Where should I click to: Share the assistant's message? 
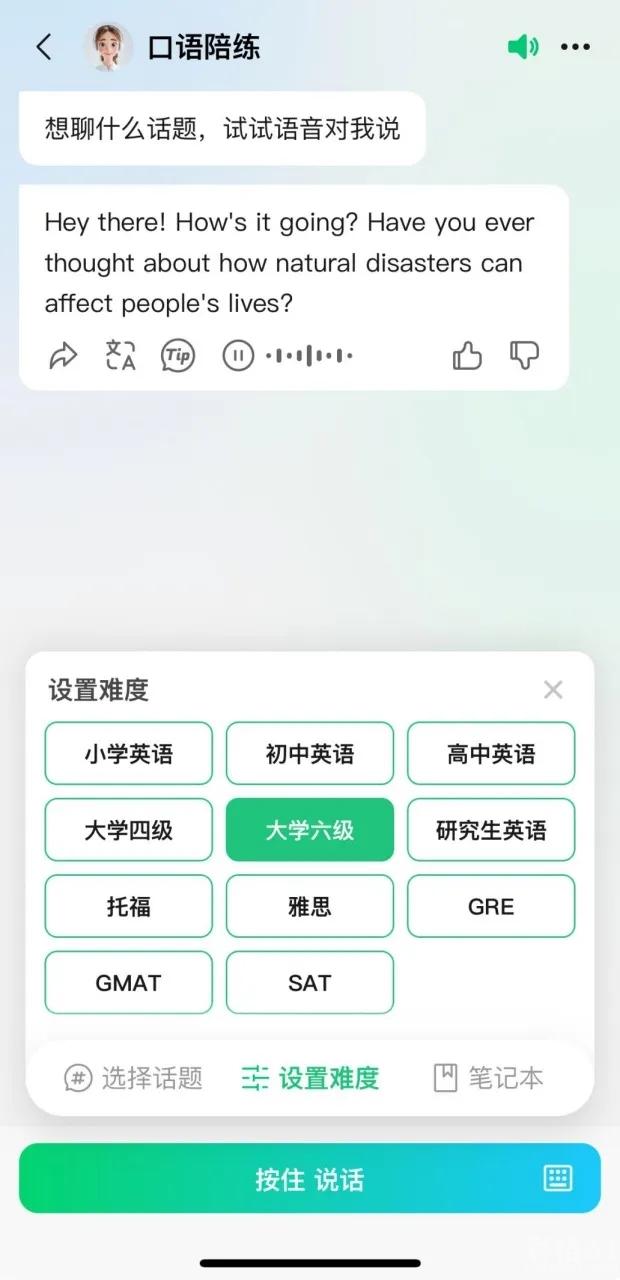pyautogui.click(x=63, y=355)
